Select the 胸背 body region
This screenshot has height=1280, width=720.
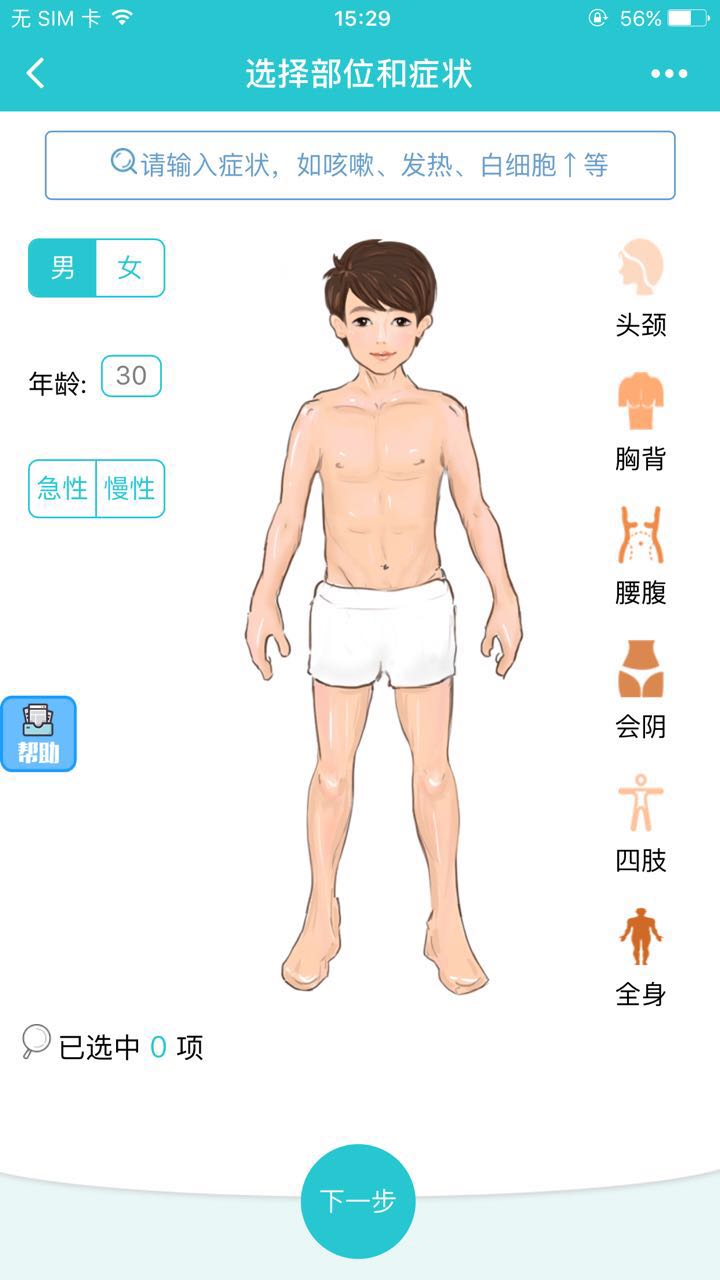pyautogui.click(x=640, y=422)
